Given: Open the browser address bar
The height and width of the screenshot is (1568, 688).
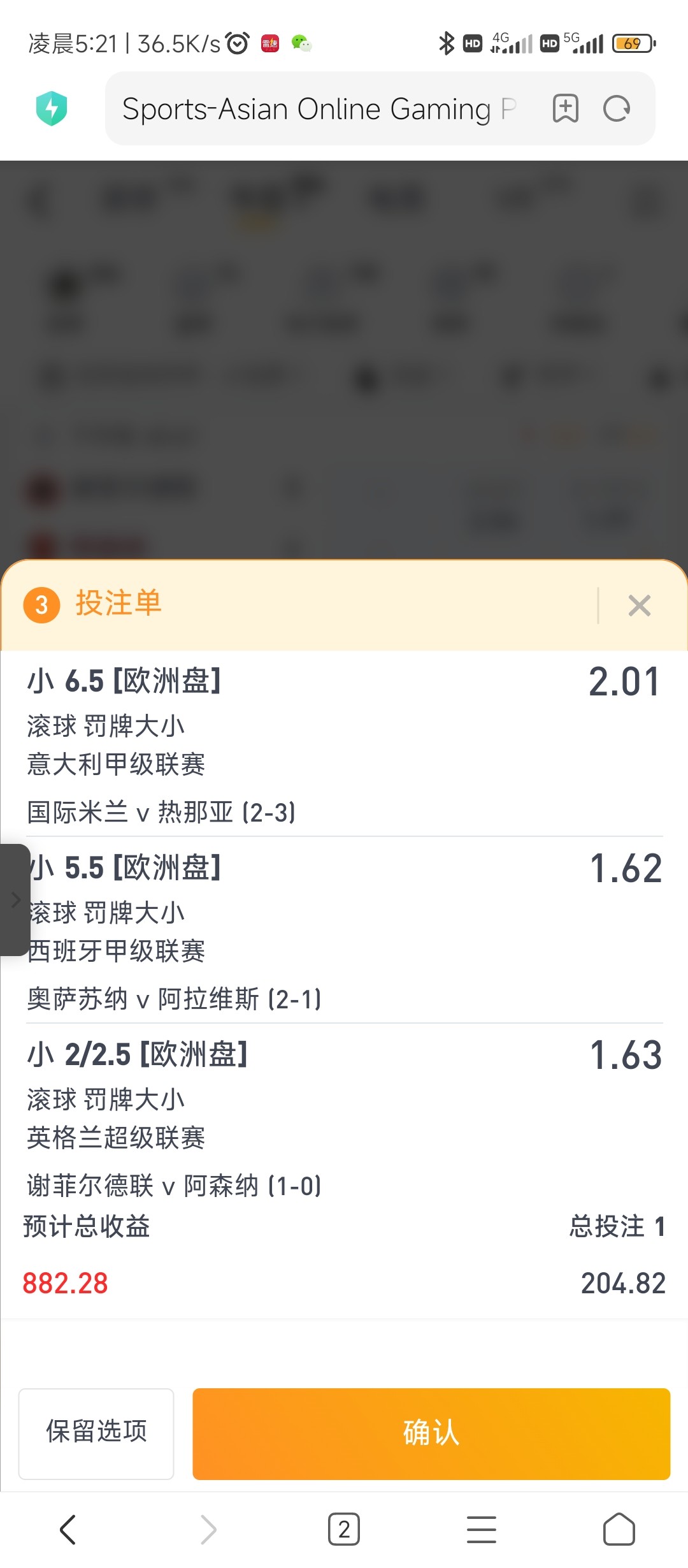Looking at the screenshot, I should click(x=319, y=109).
